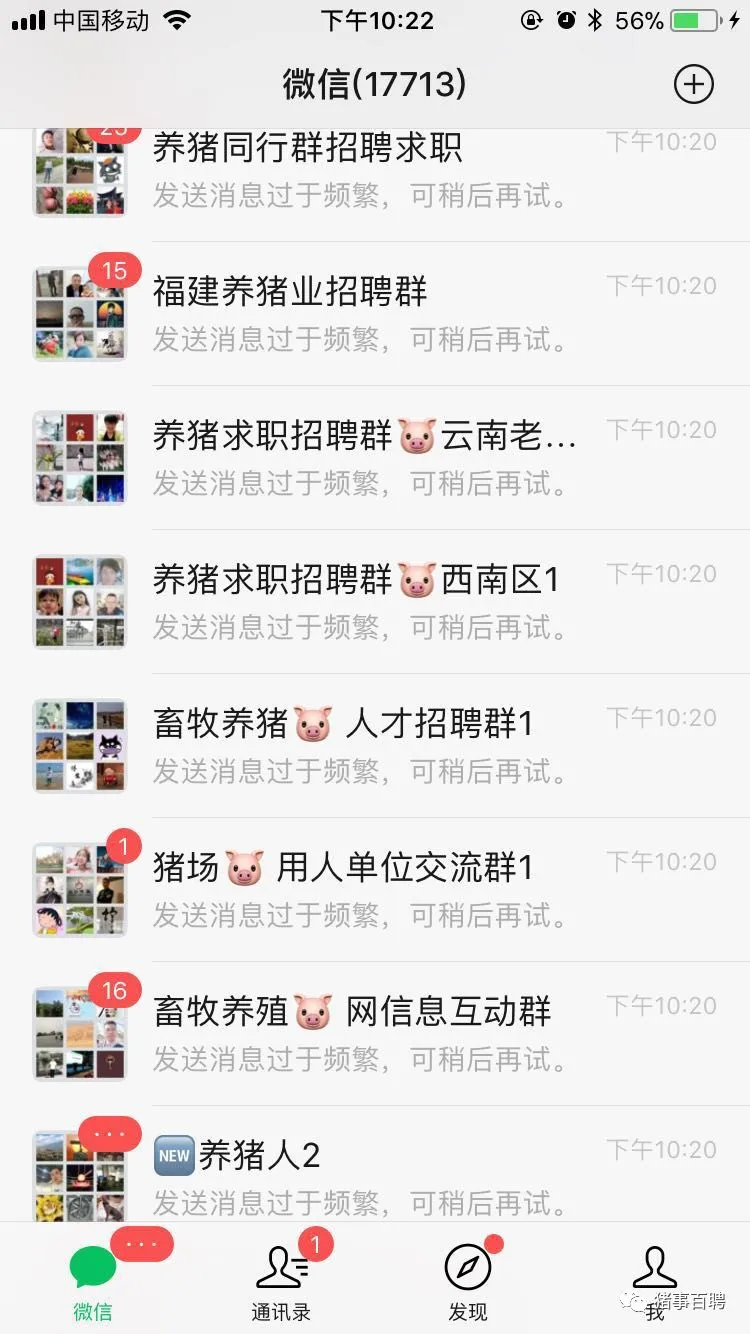Select the 微信 tab

(93, 1278)
